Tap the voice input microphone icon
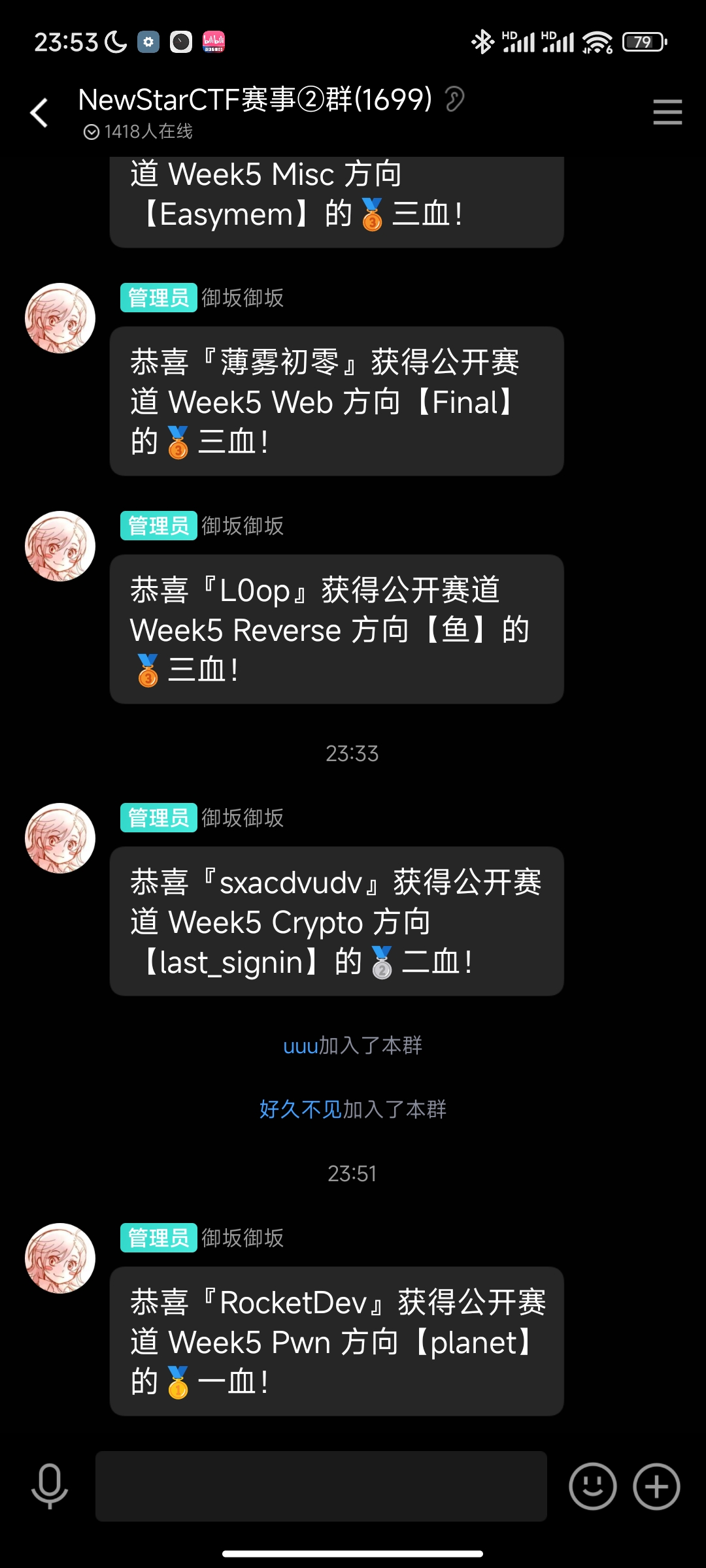 tap(50, 1486)
